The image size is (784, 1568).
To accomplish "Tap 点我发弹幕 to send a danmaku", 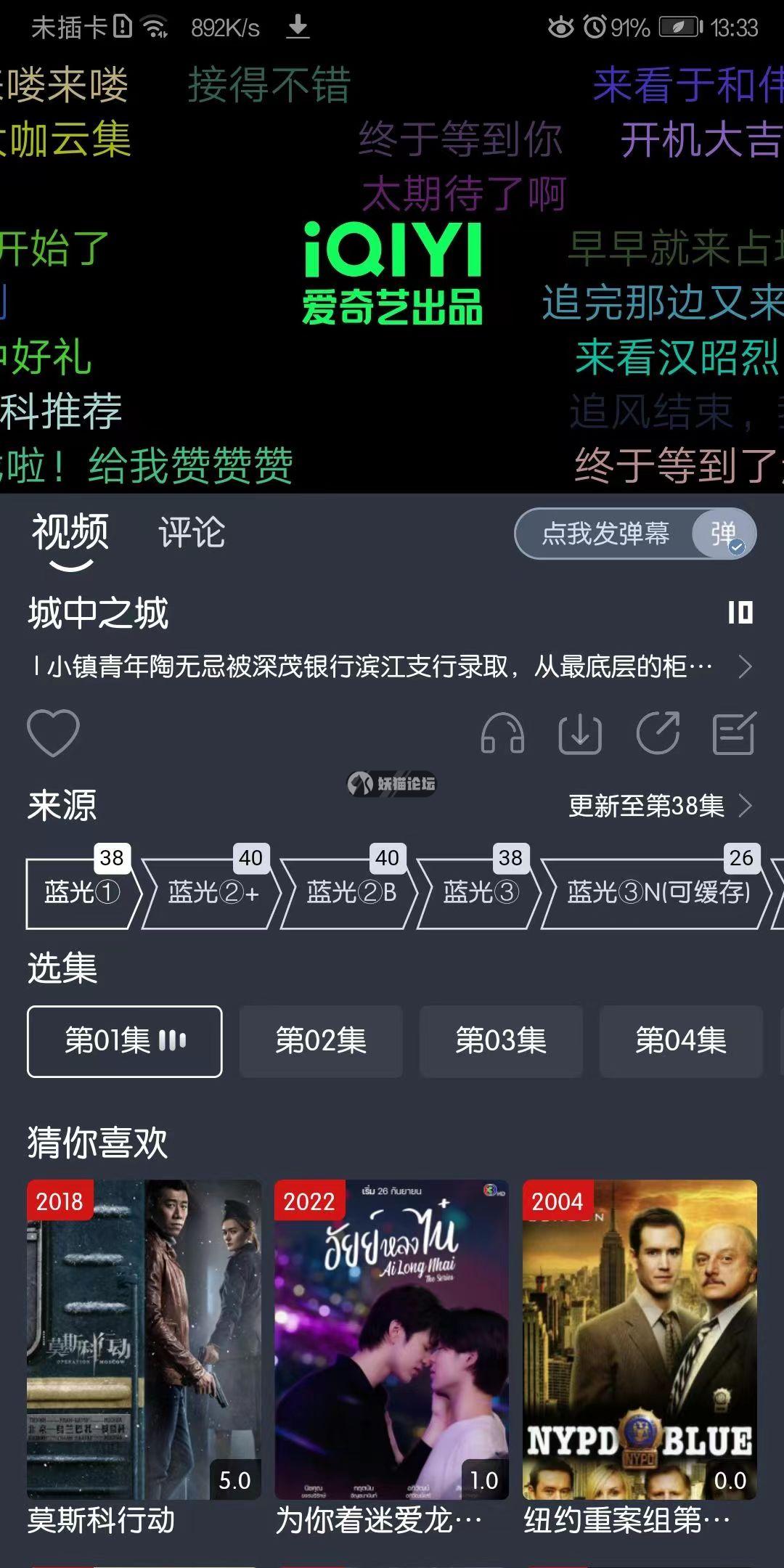I will pyautogui.click(x=605, y=534).
